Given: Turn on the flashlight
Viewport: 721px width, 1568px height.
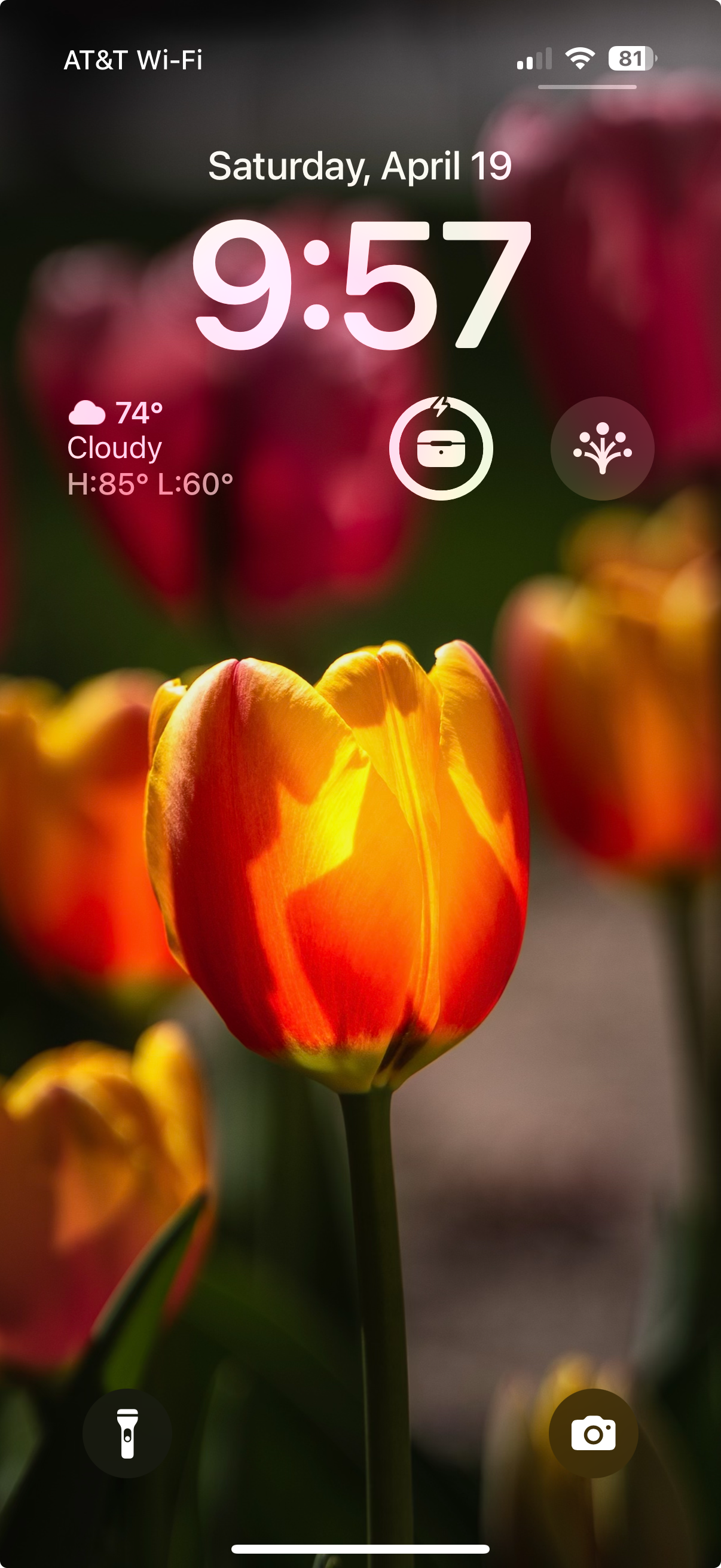Looking at the screenshot, I should click(127, 1433).
